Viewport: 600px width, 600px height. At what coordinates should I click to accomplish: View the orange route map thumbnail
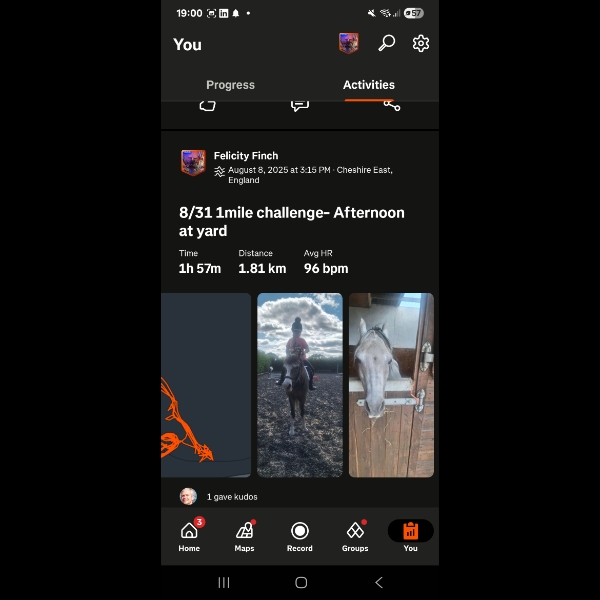[x=206, y=385]
